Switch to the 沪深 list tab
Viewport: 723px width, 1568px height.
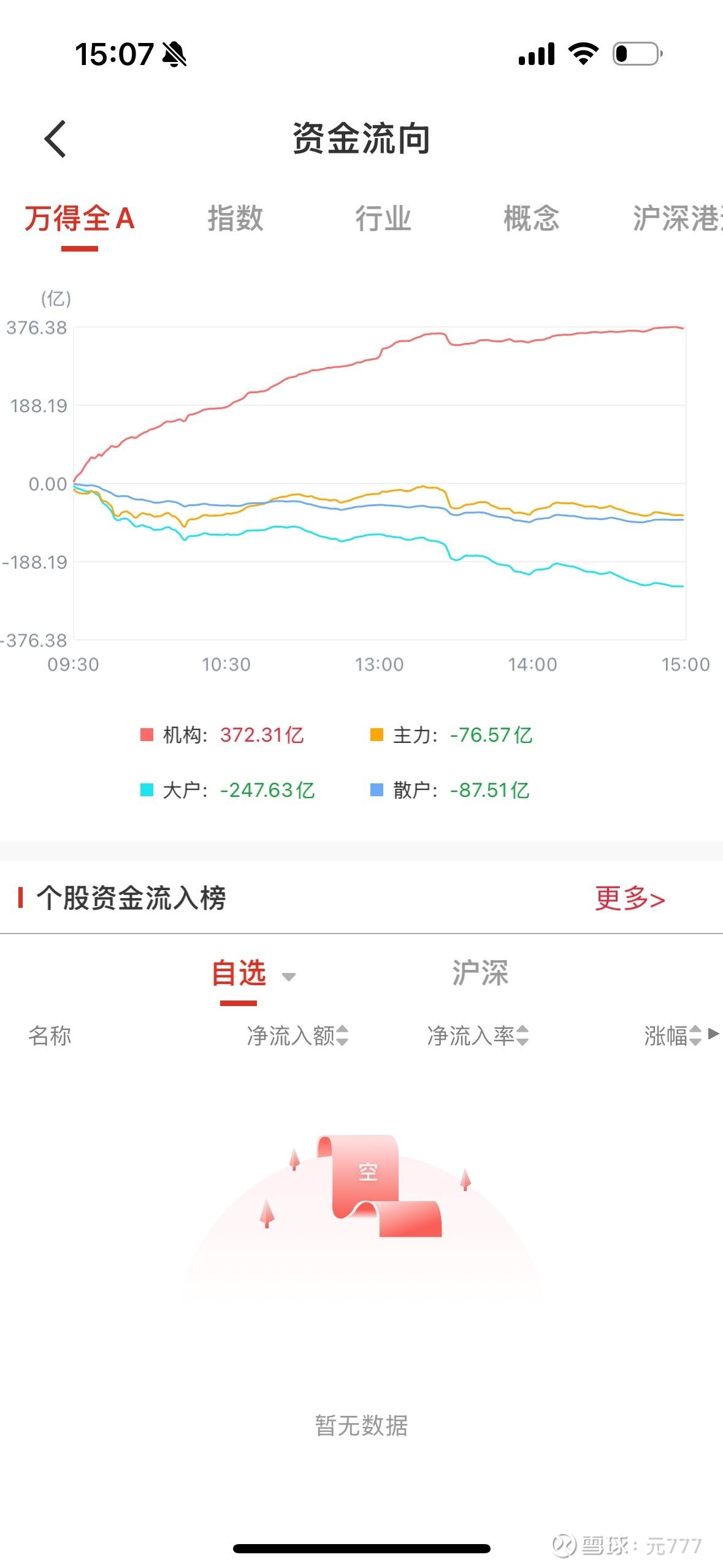480,973
